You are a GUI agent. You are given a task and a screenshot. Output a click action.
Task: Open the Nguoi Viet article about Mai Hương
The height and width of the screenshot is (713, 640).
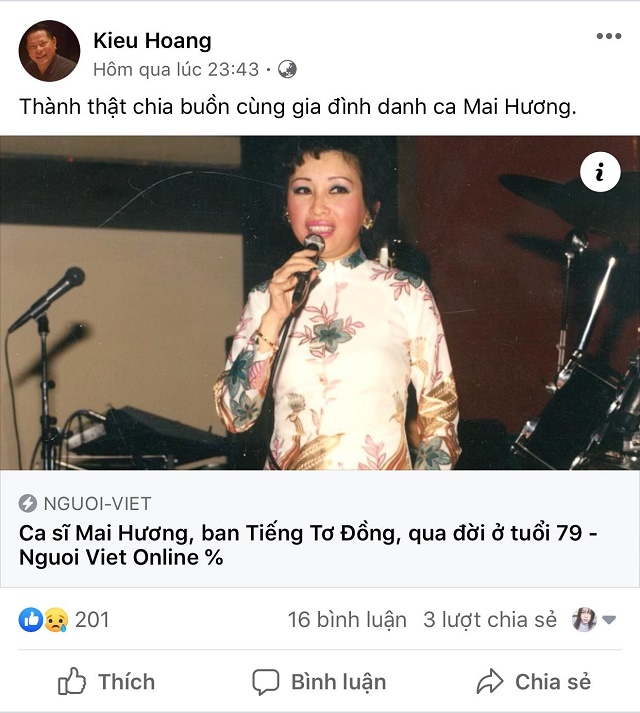[308, 545]
